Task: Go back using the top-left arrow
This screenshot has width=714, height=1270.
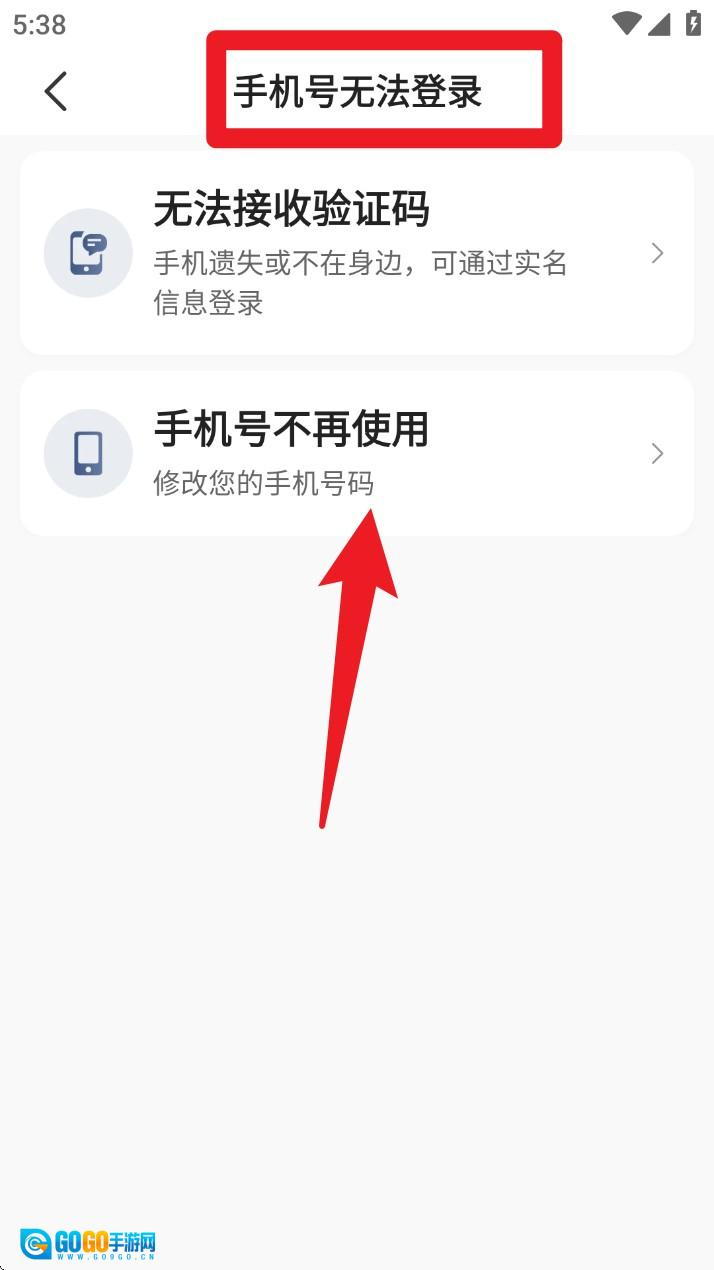Action: 56,91
